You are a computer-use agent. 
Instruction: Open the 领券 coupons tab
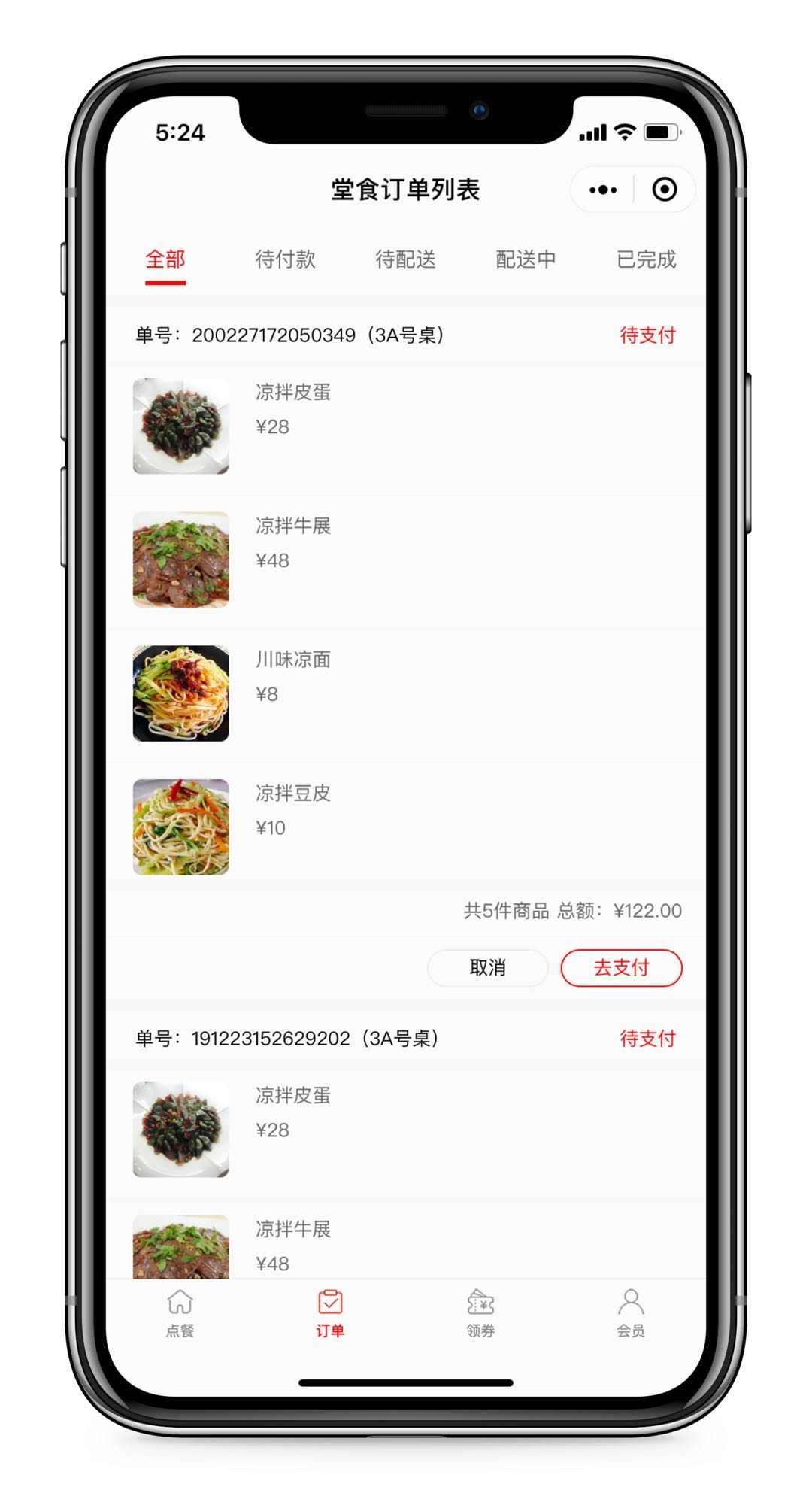pyautogui.click(x=480, y=1313)
